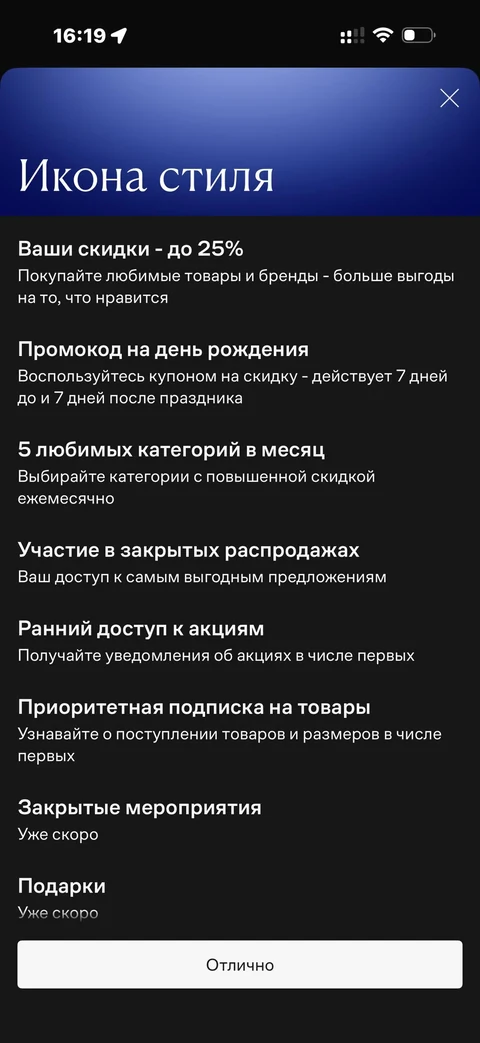Tap the Отлично button

(x=240, y=965)
